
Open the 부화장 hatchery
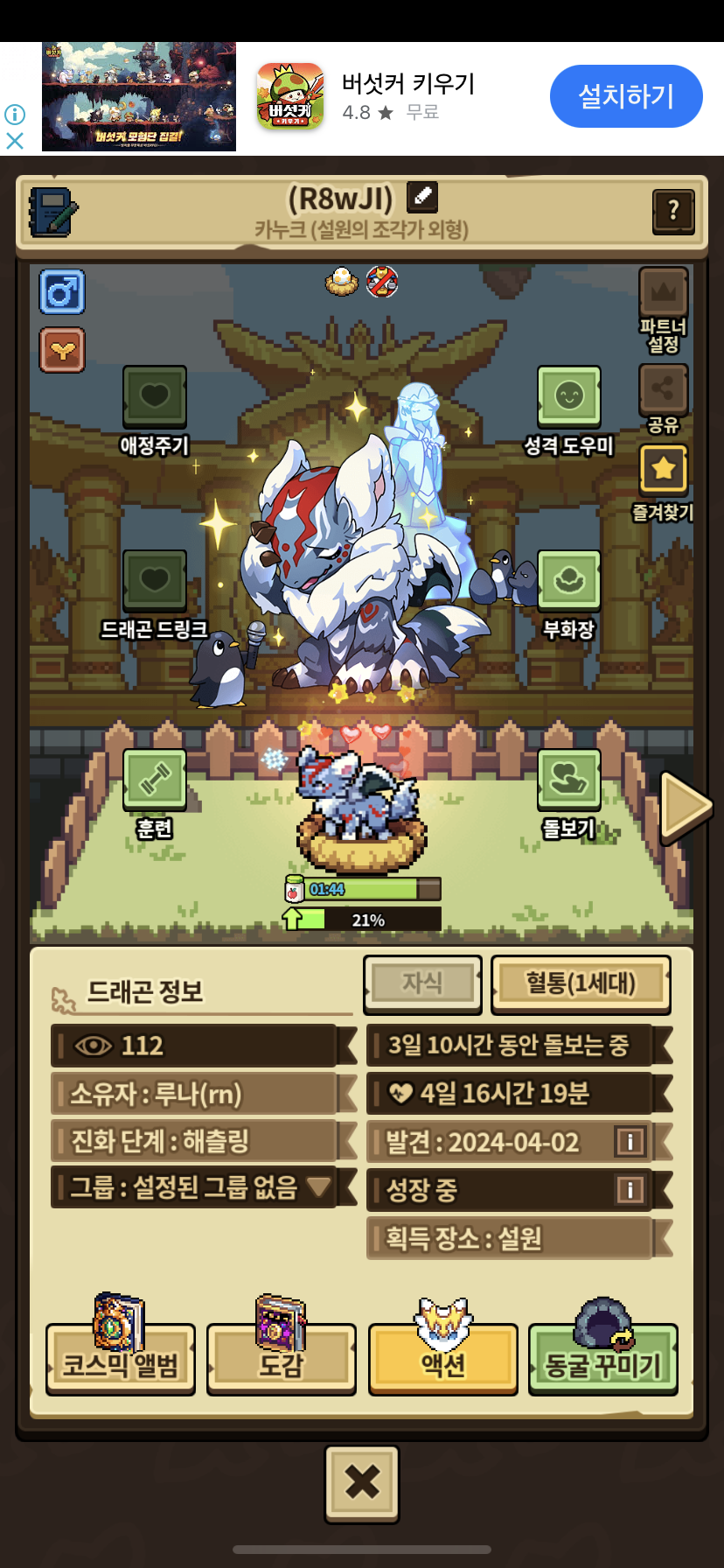(568, 582)
